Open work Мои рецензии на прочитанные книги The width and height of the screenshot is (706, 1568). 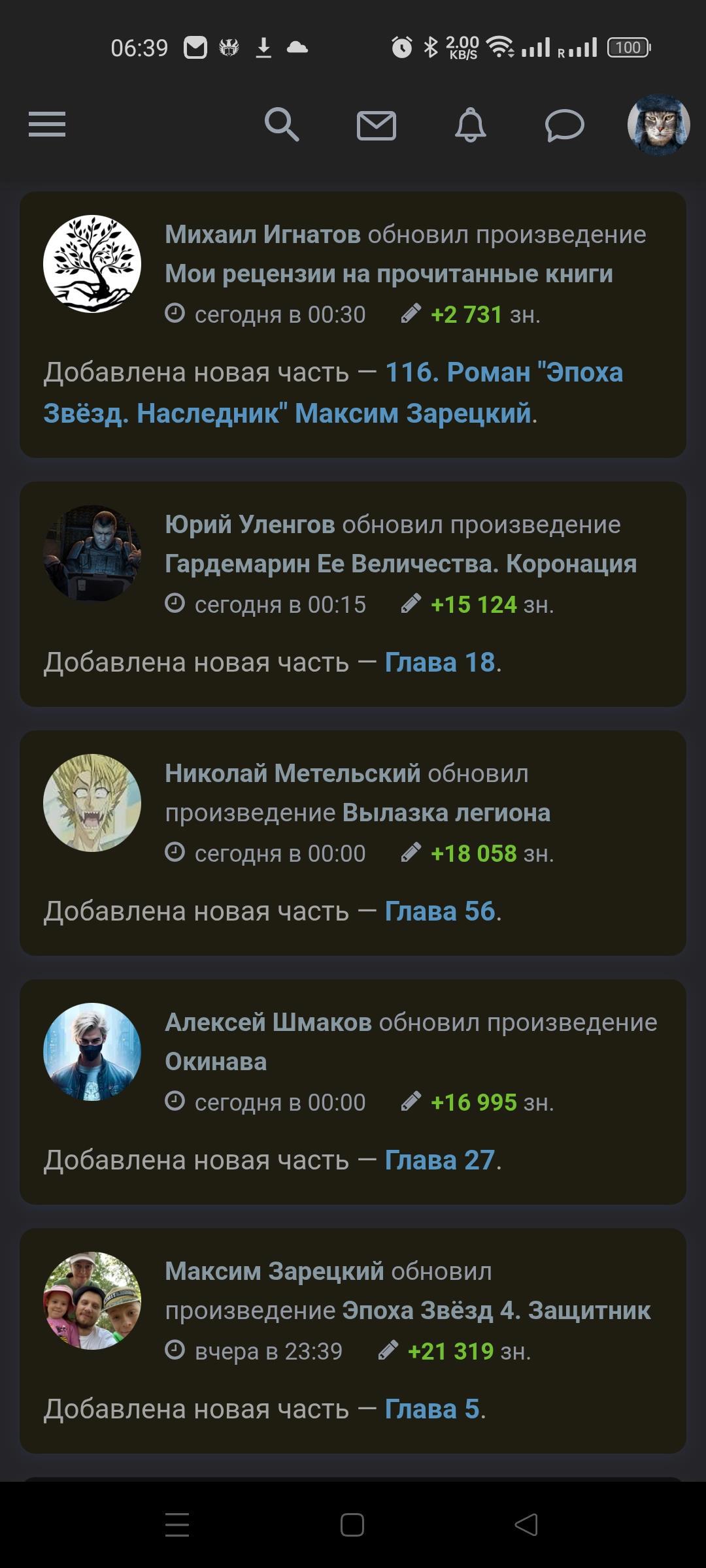coord(388,274)
